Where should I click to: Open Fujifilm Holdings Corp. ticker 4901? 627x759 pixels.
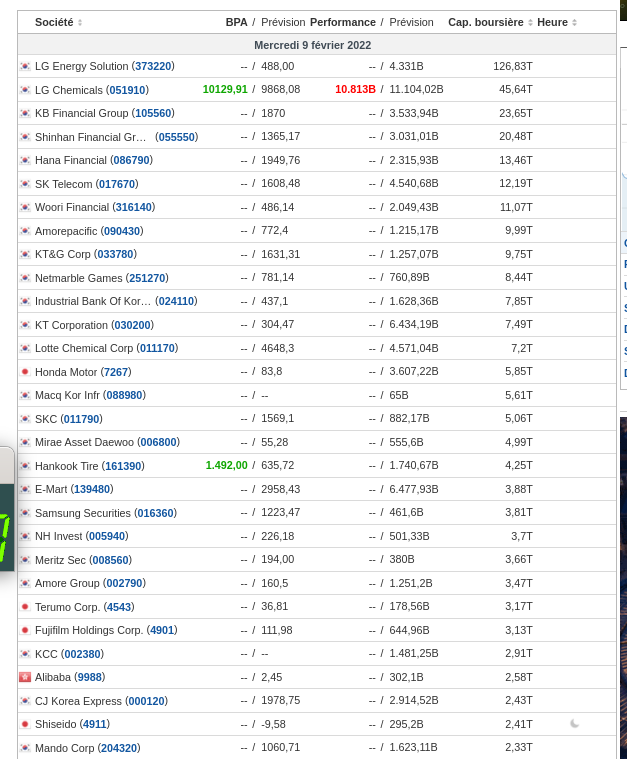(x=161, y=630)
